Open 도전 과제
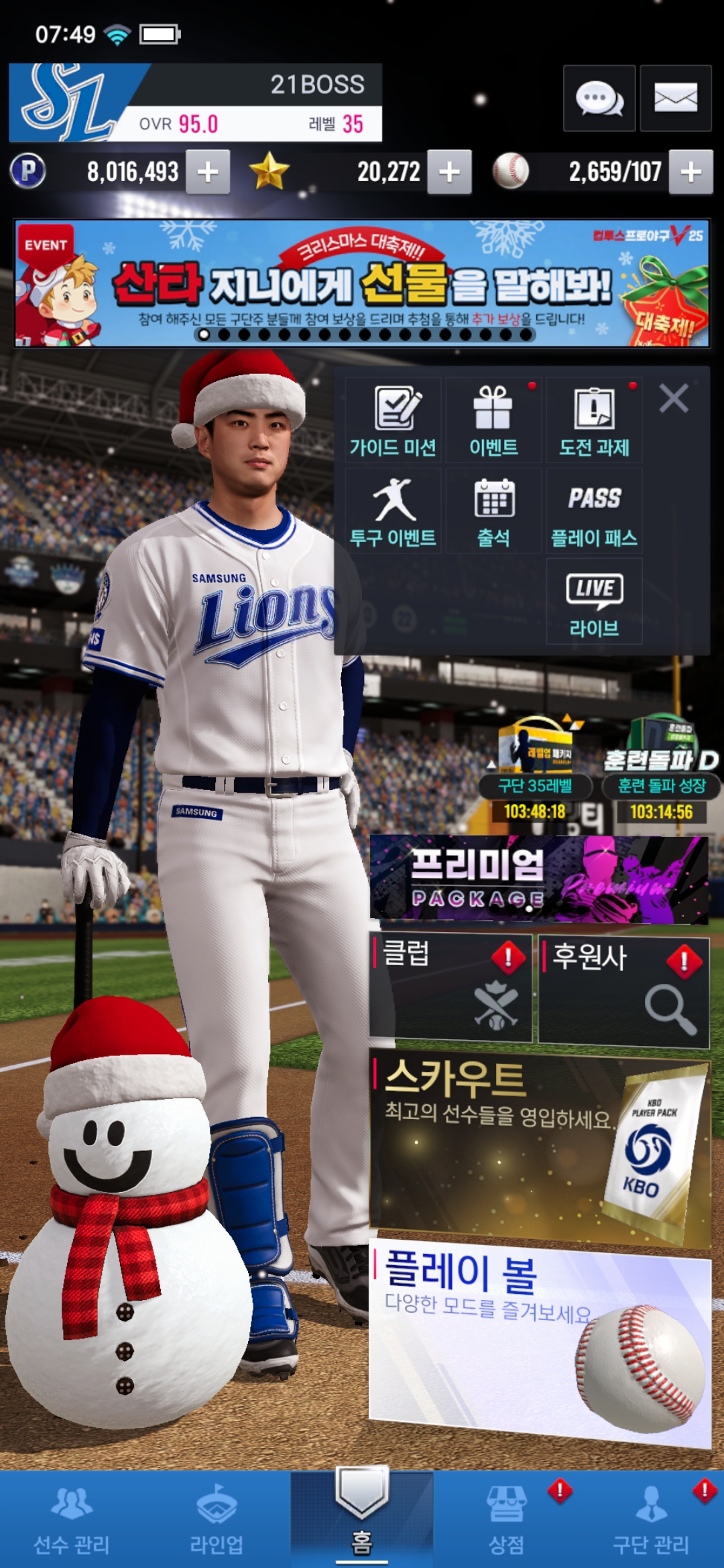 tap(594, 420)
